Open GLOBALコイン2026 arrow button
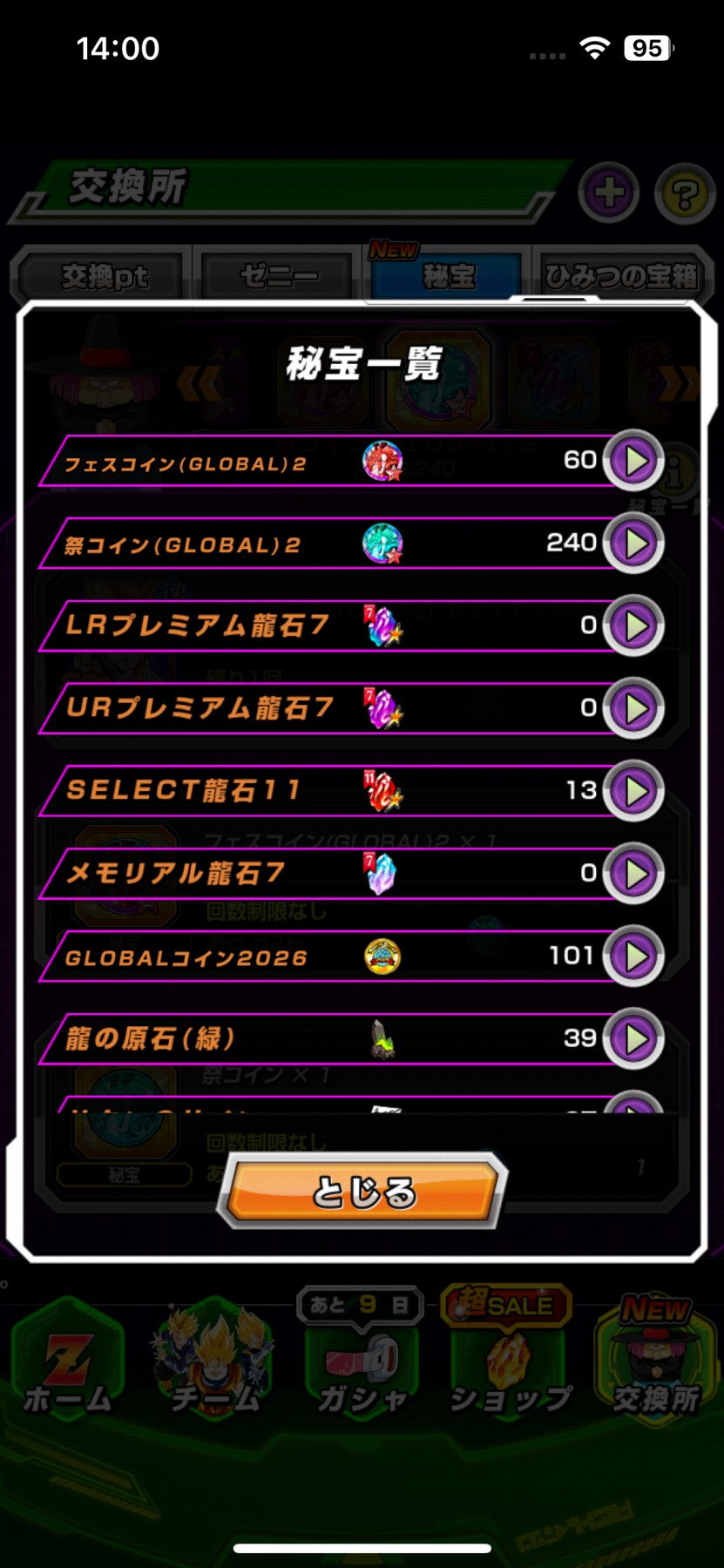The image size is (724, 1568). (634, 956)
